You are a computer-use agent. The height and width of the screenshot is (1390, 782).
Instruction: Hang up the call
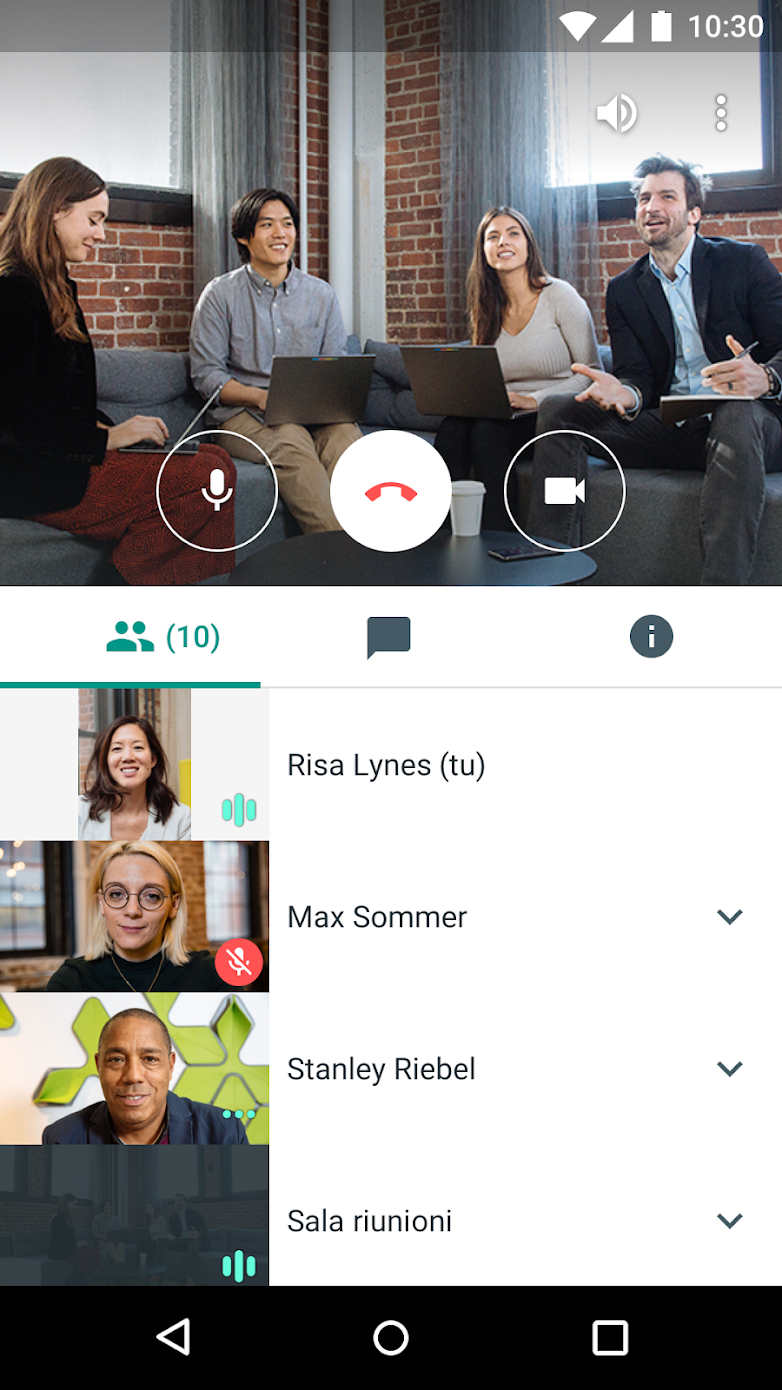tap(390, 491)
